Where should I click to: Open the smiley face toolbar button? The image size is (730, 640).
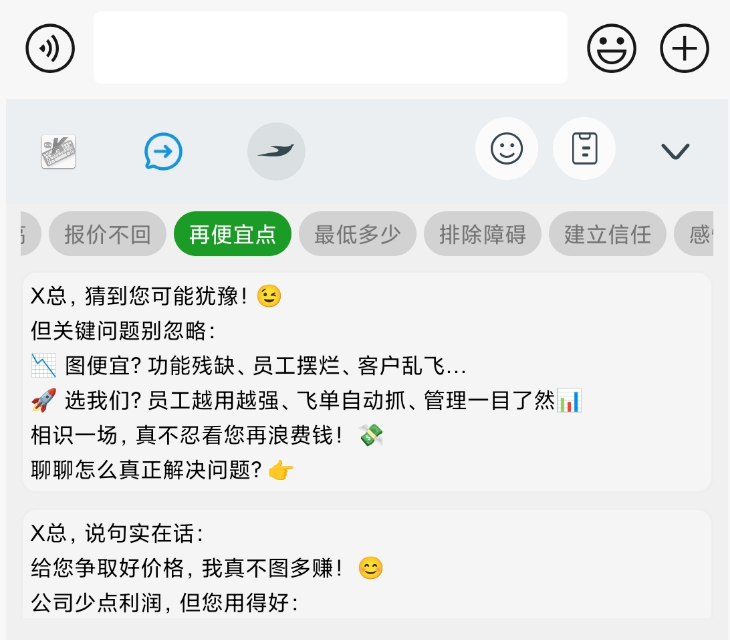pos(506,149)
